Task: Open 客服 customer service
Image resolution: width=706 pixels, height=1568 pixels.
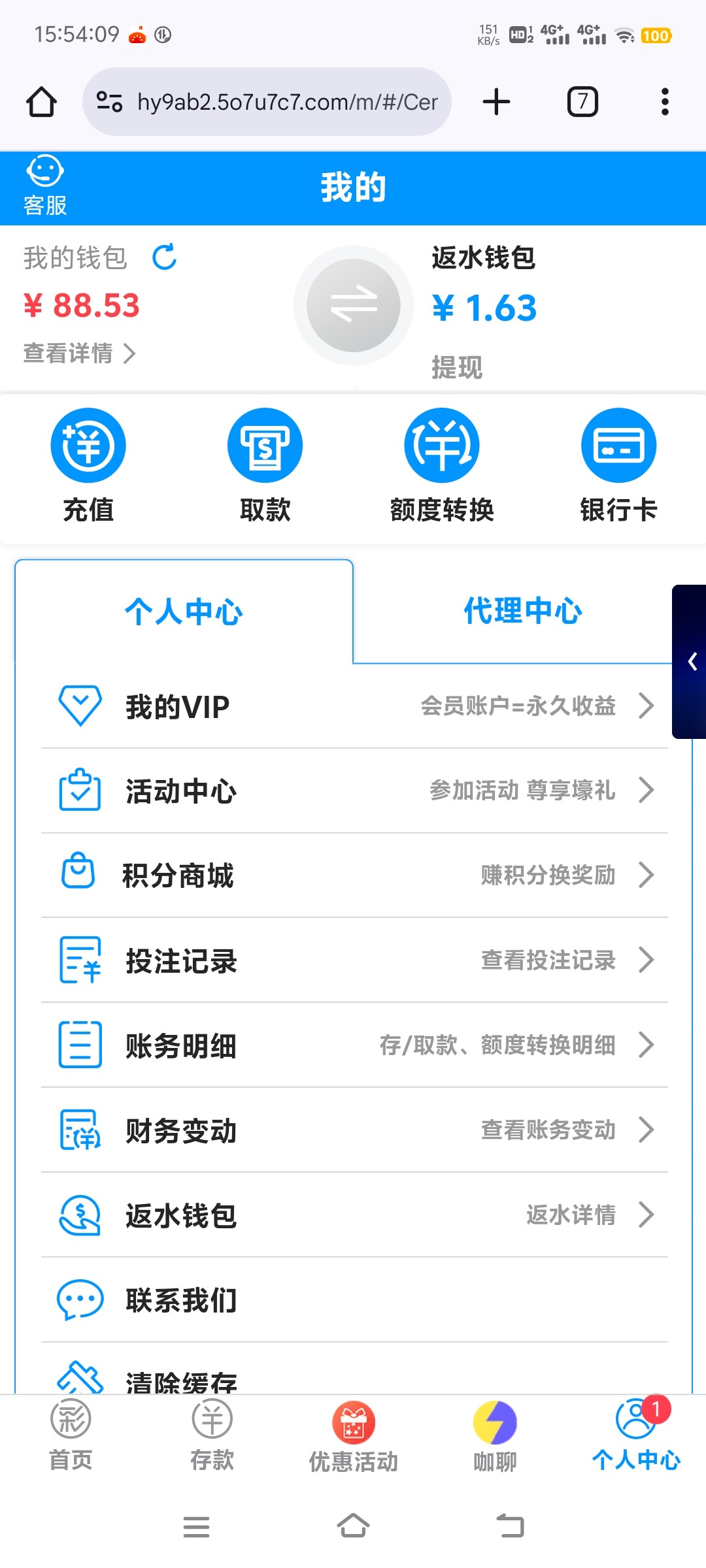Action: tap(45, 186)
